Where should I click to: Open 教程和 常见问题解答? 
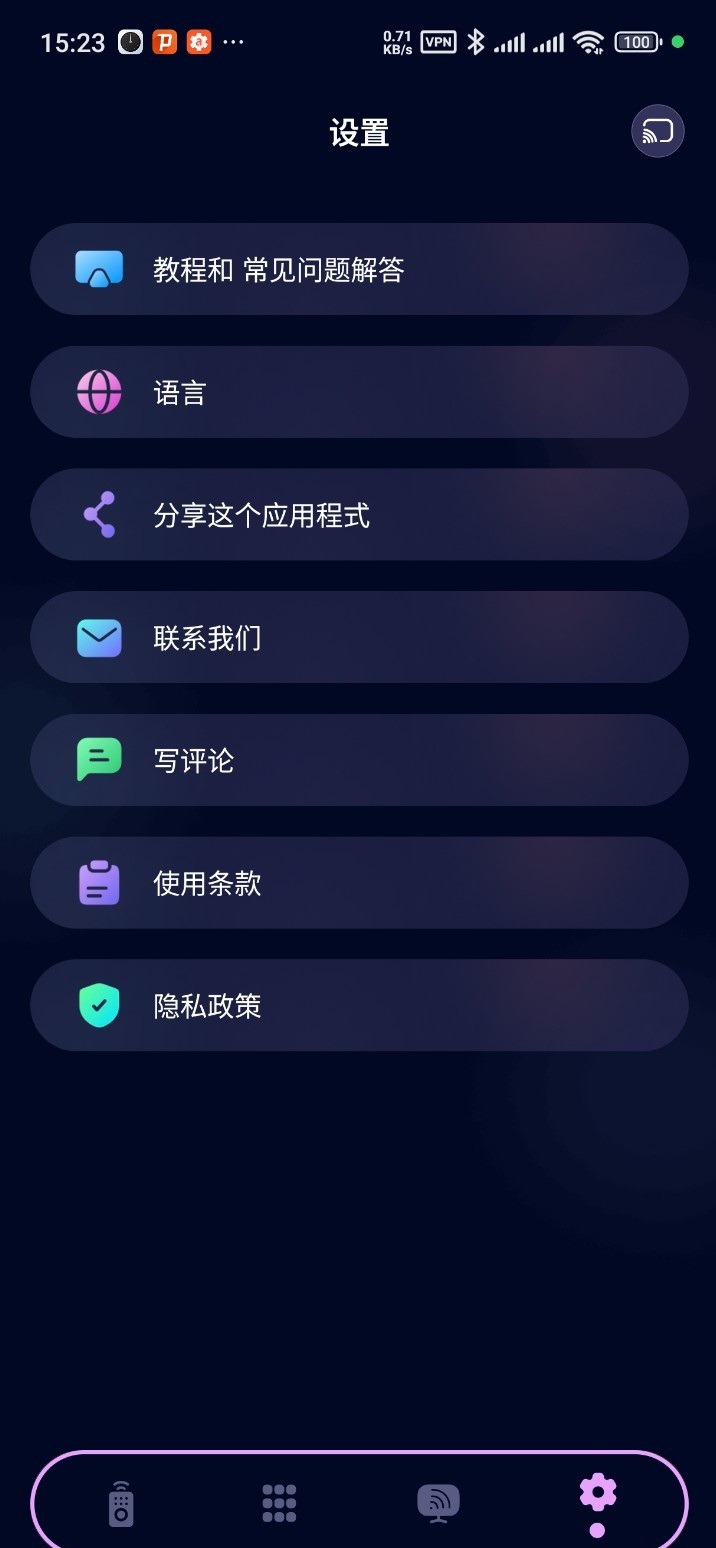click(359, 269)
